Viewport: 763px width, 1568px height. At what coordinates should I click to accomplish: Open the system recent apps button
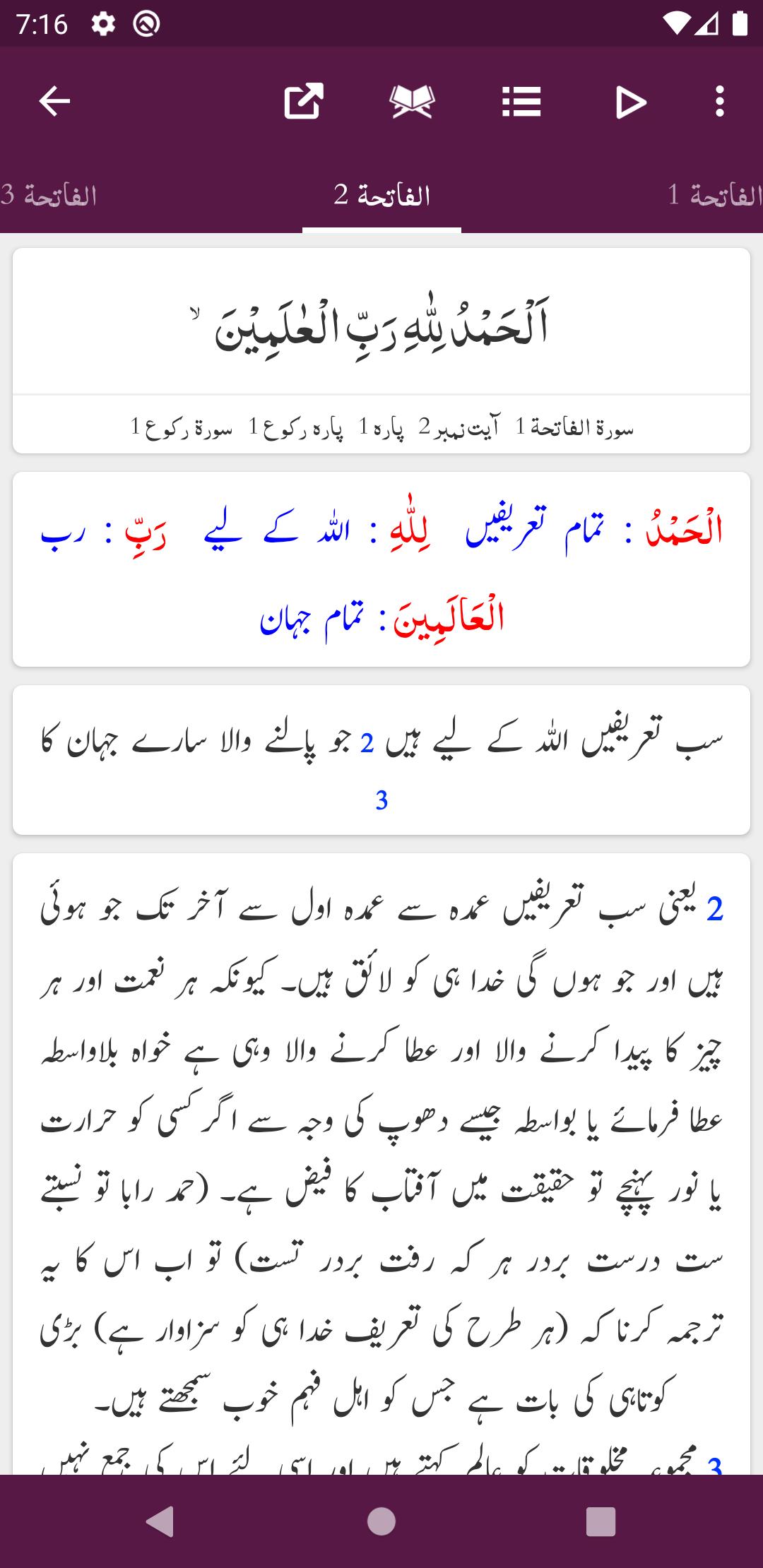click(601, 1521)
